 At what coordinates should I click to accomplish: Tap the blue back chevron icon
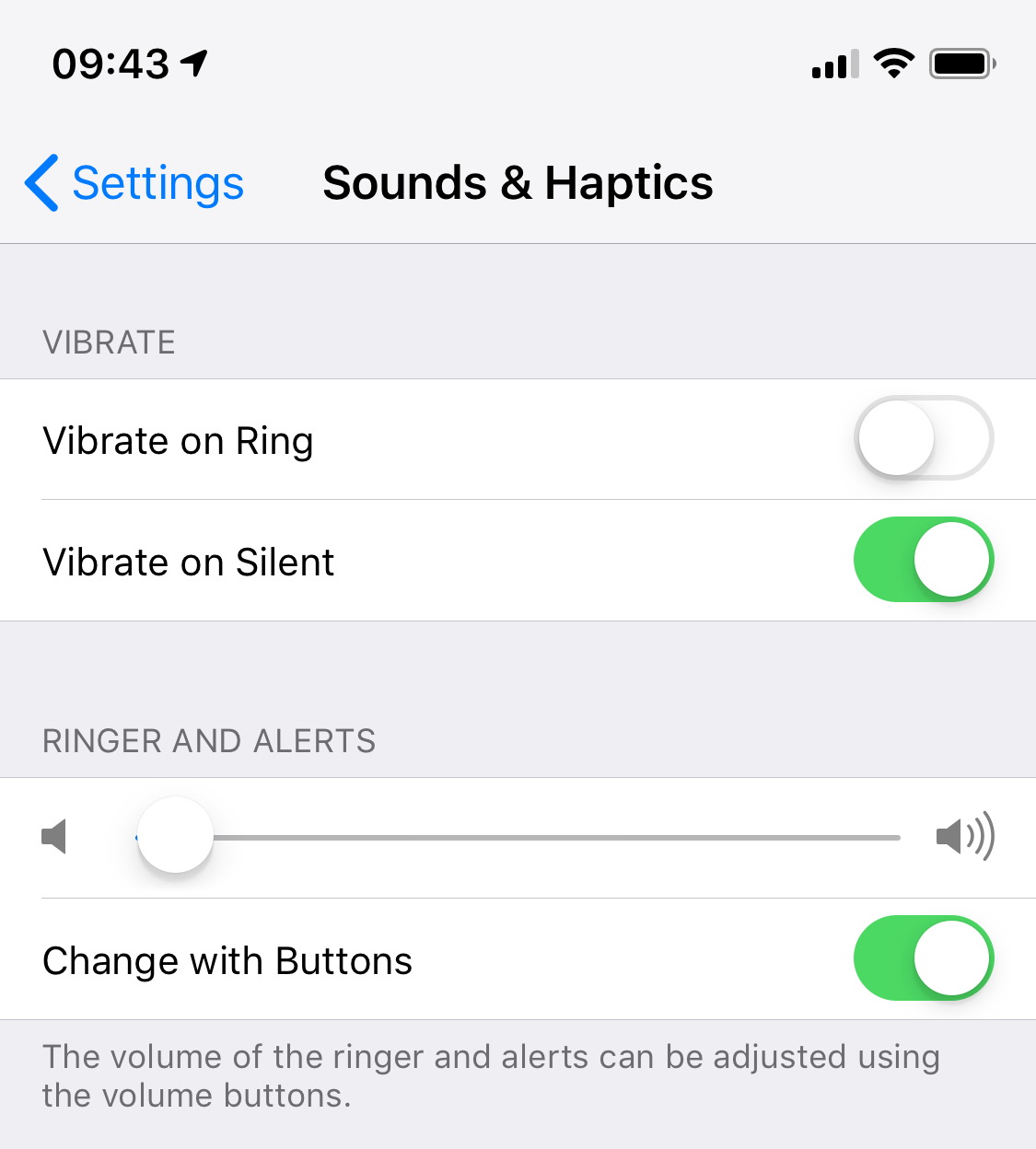click(41, 183)
